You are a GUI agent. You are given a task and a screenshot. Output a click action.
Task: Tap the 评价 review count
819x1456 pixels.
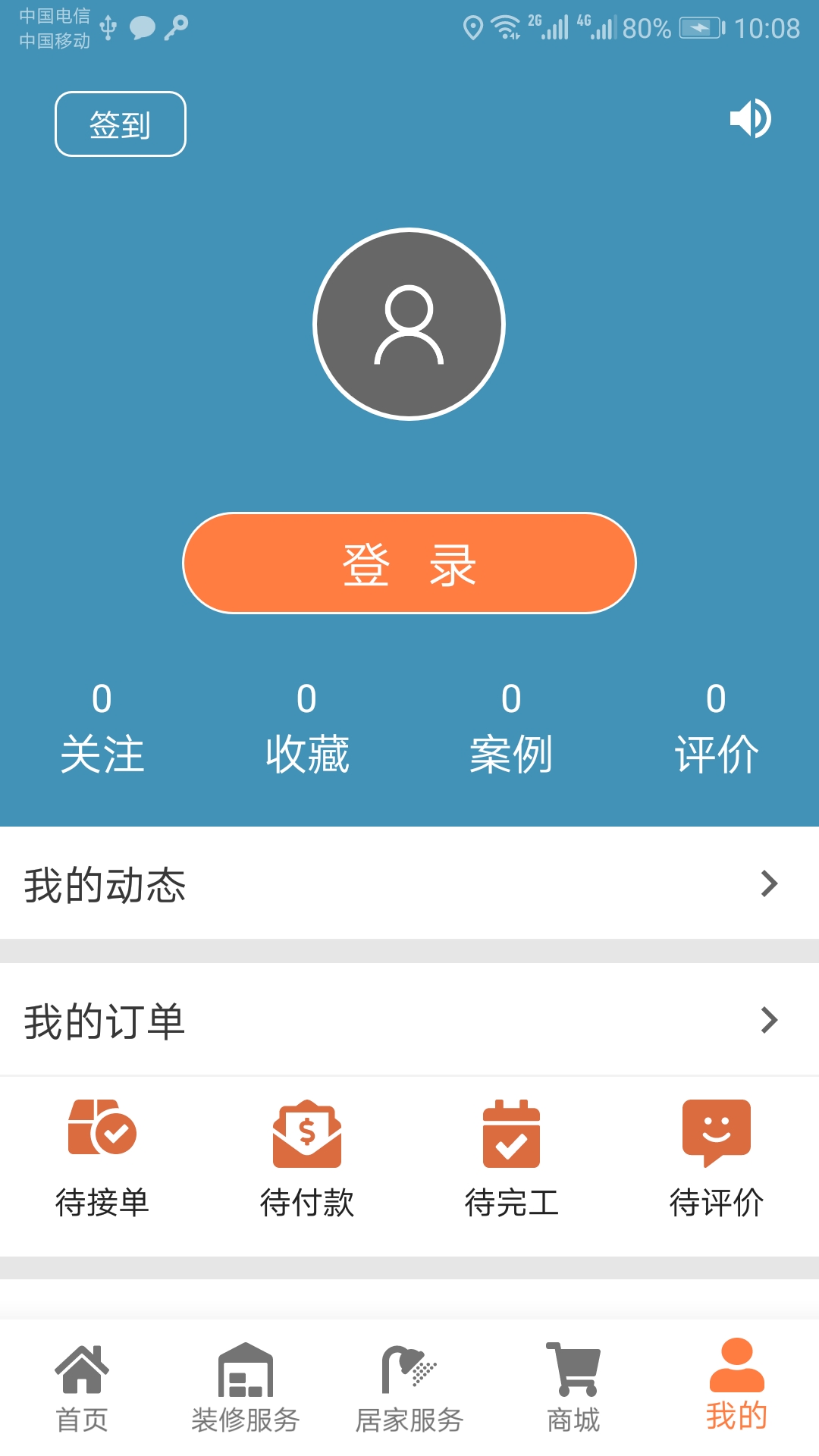pos(716,728)
